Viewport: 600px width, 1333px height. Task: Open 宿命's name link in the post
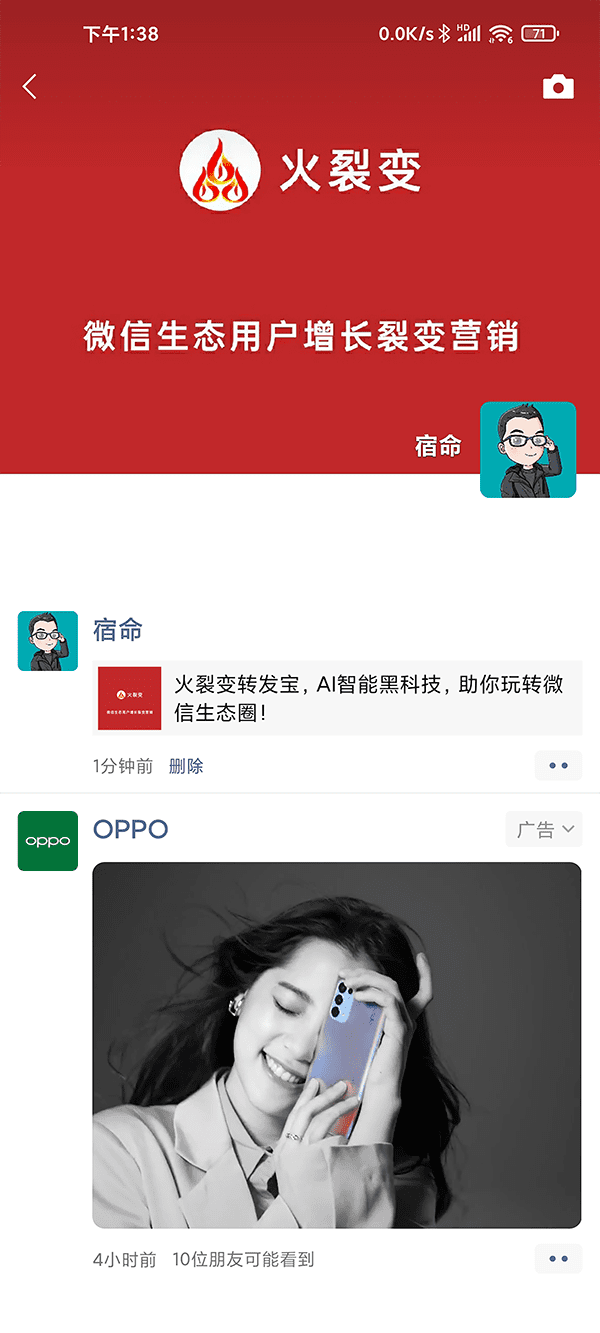[x=118, y=630]
